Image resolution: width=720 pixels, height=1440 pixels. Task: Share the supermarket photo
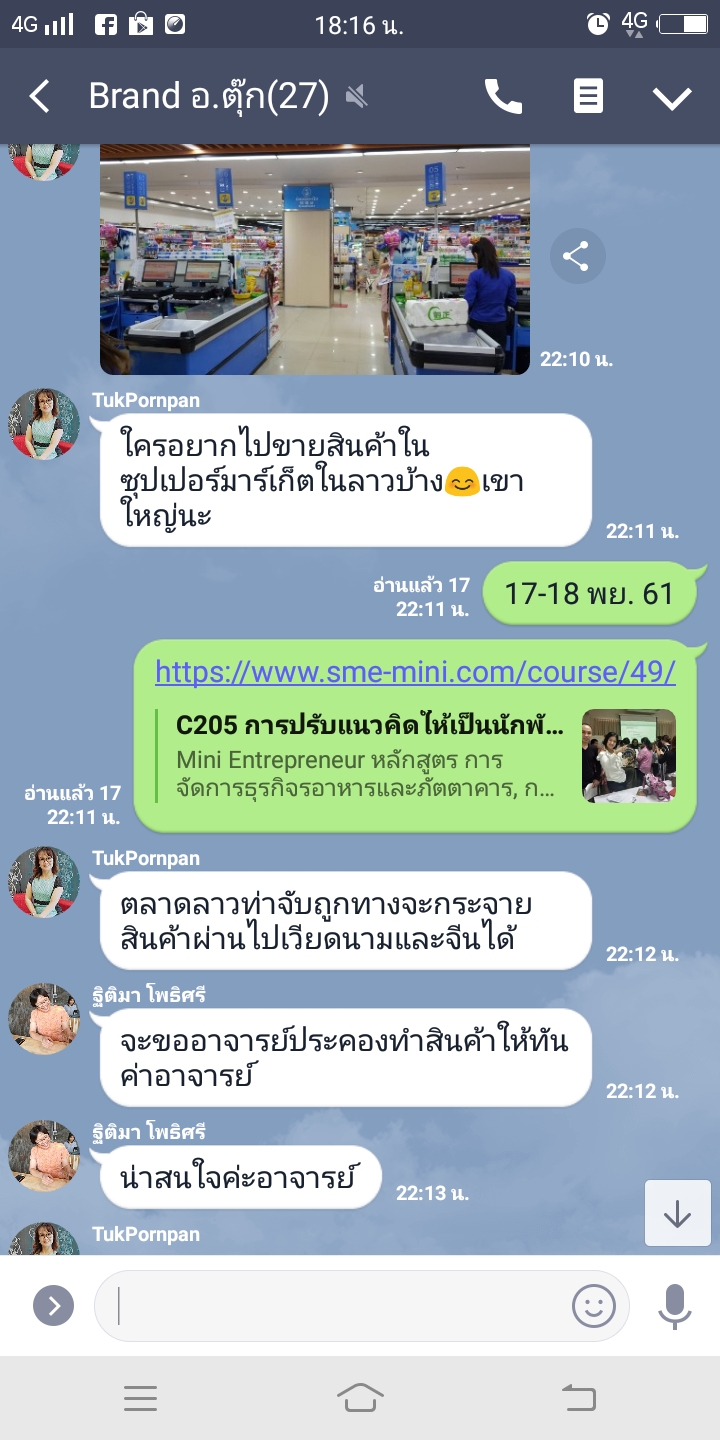click(577, 257)
